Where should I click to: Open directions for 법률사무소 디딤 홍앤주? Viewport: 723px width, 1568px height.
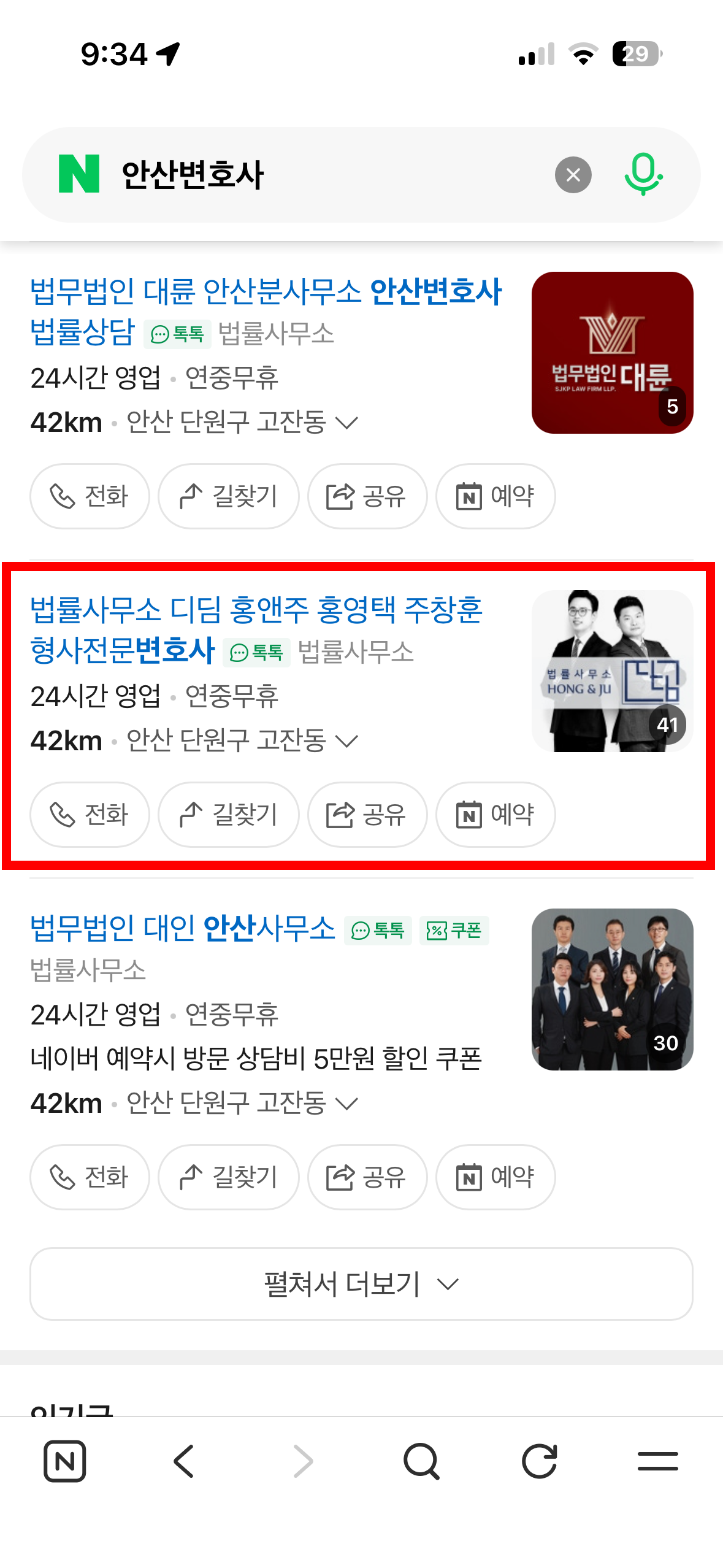tap(228, 815)
